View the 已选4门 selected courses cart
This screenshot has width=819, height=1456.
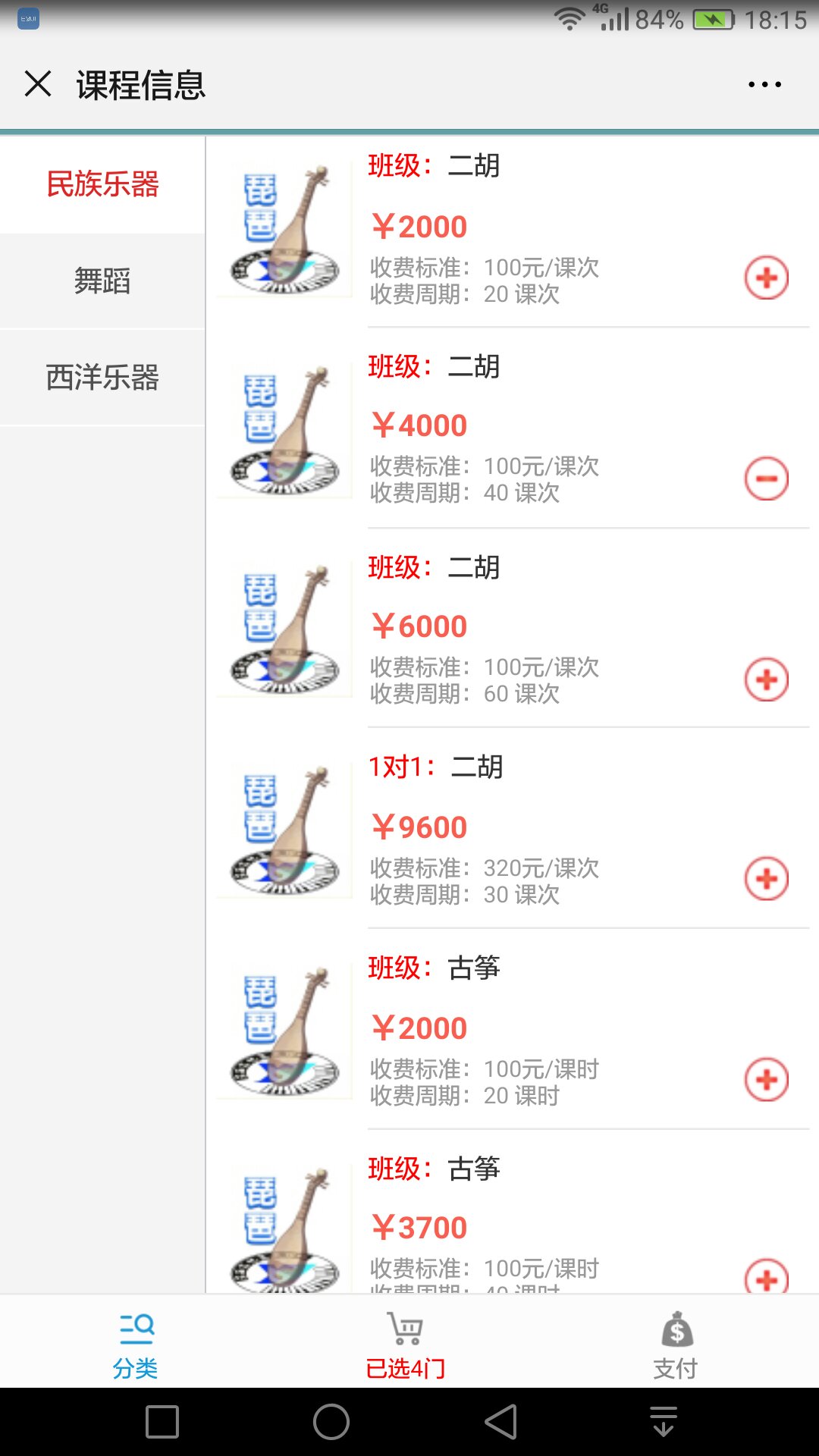tap(406, 1345)
